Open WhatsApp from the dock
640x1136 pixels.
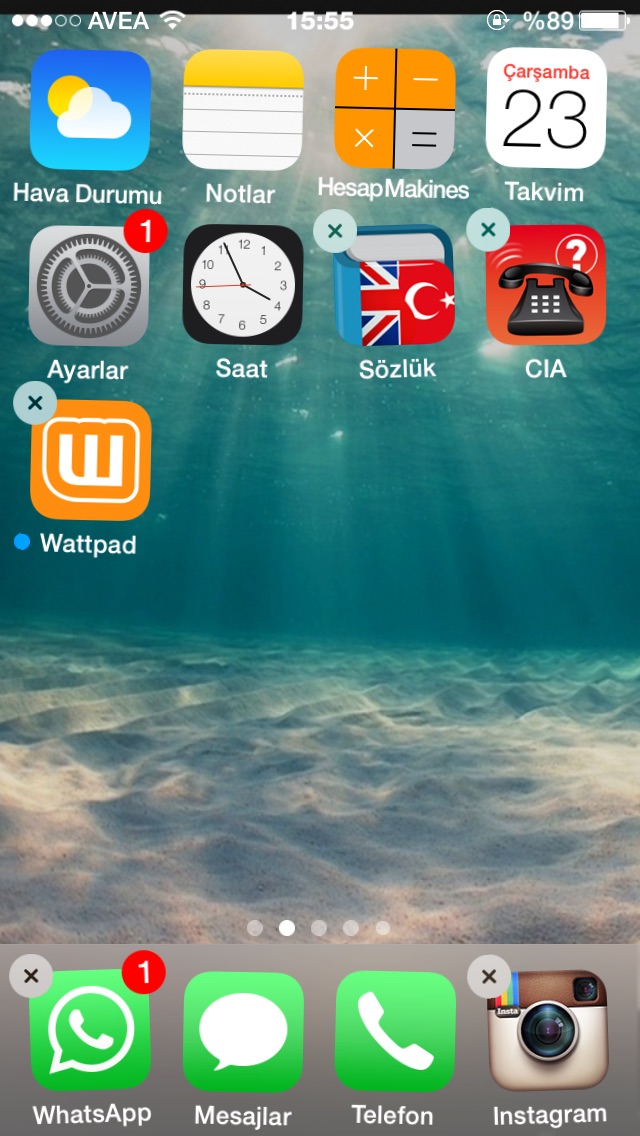click(x=90, y=1032)
